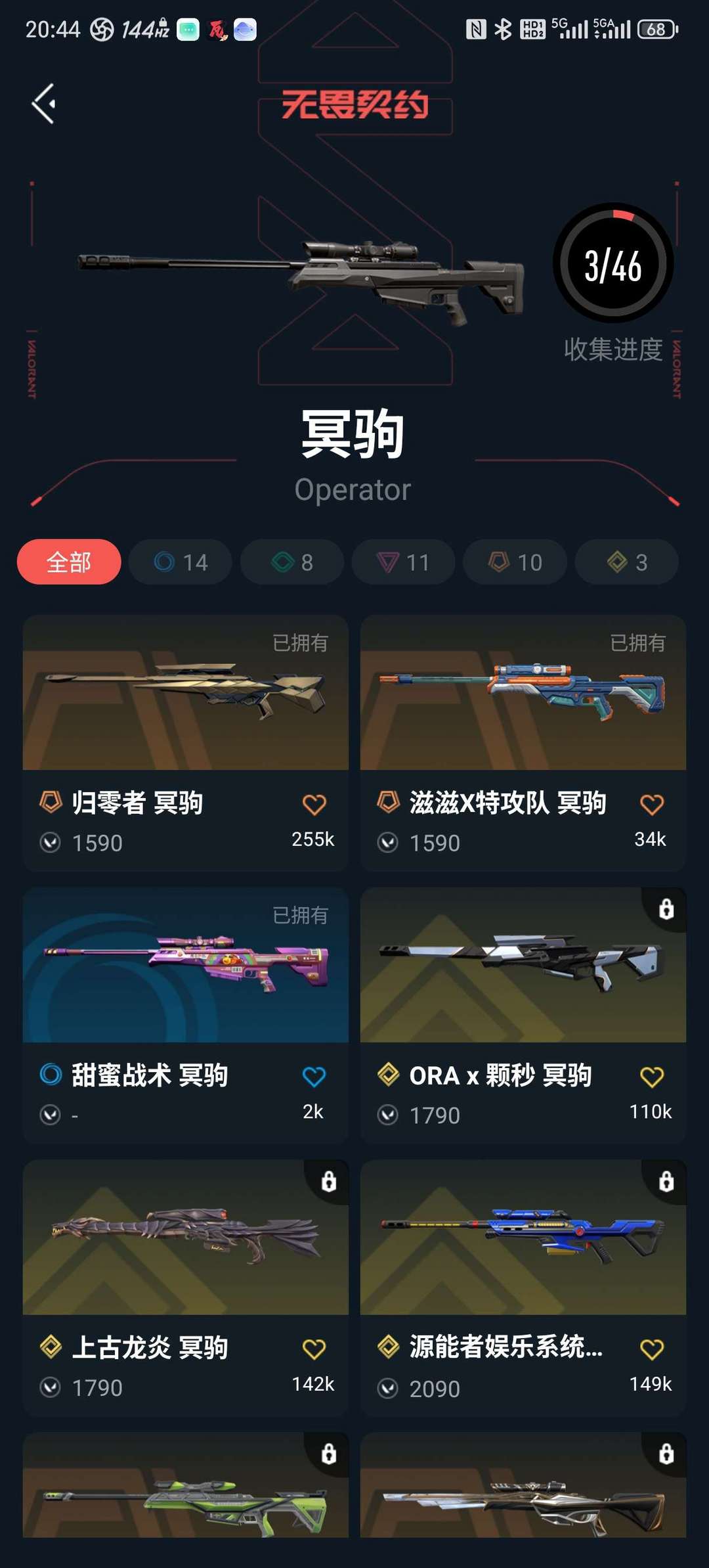Select the teal diamond rarity filter with count 8
The height and width of the screenshot is (1568, 709).
point(291,562)
